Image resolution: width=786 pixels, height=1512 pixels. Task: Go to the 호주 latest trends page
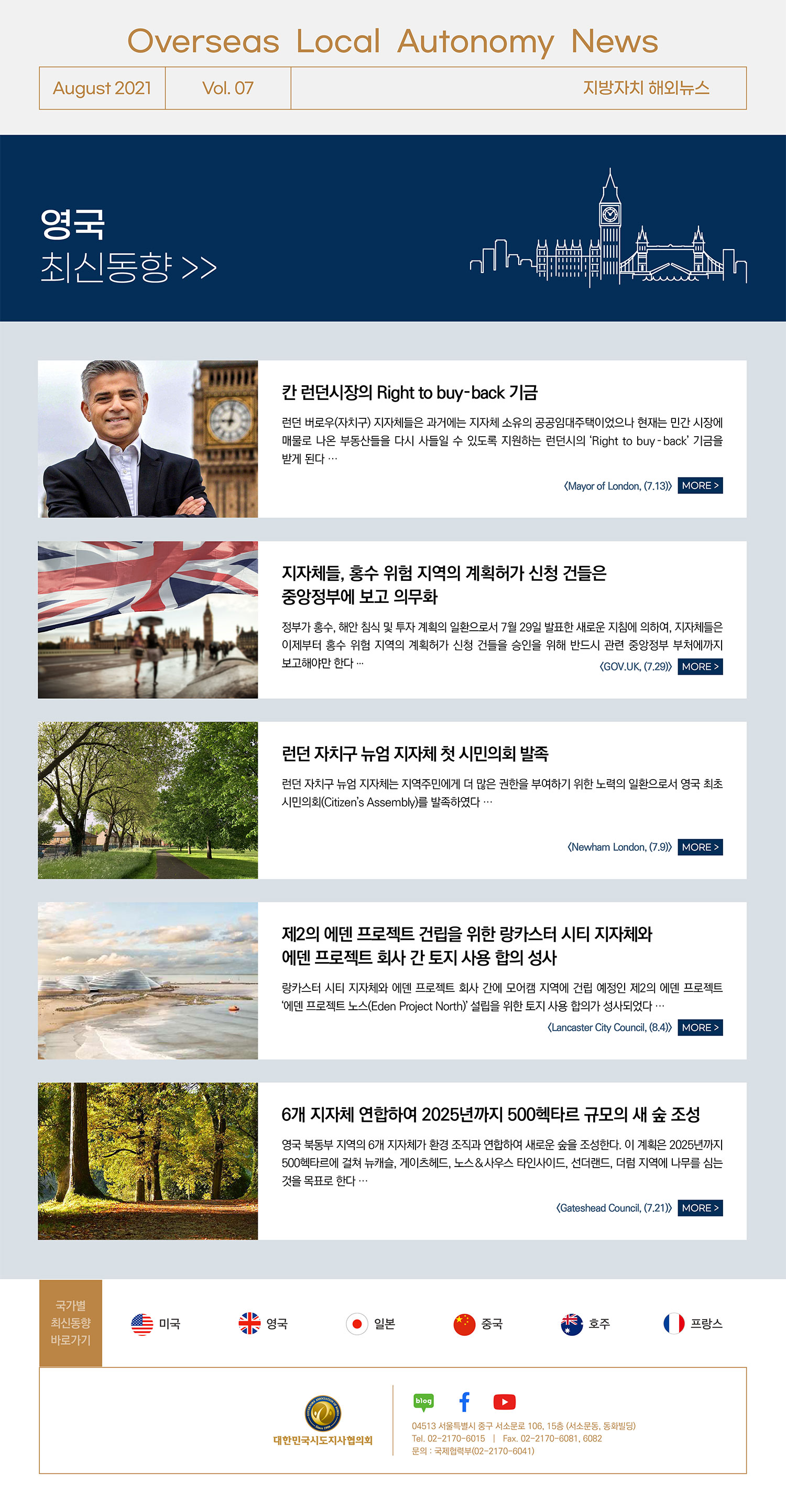[585, 1324]
